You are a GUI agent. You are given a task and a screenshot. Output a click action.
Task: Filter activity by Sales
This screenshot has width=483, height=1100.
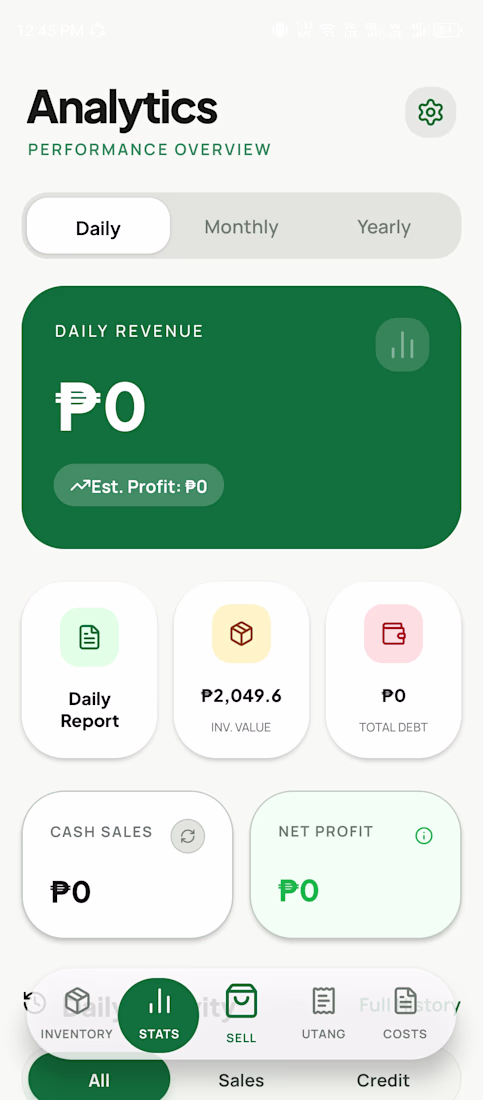tap(241, 1080)
